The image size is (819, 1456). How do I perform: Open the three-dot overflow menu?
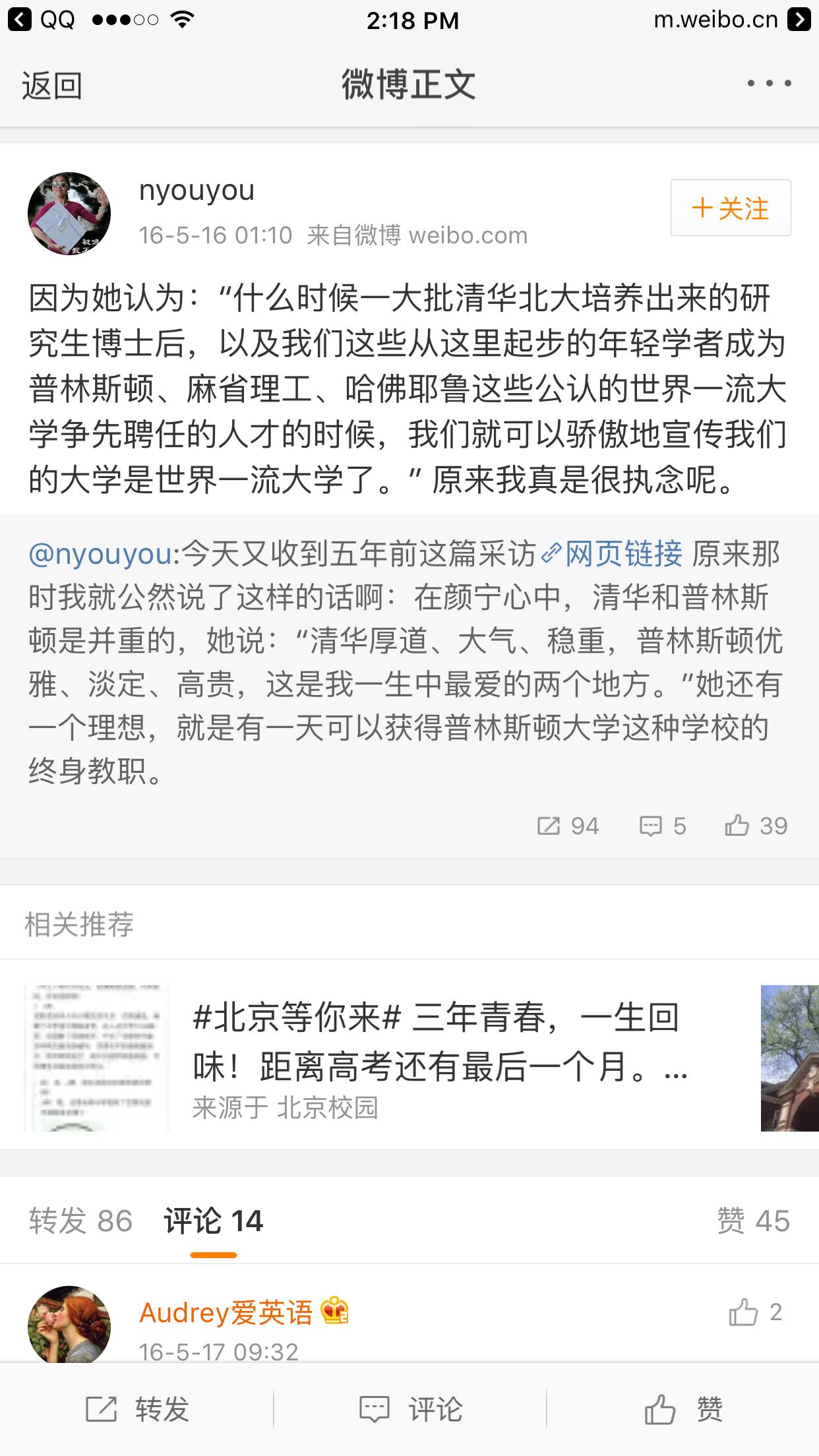tap(769, 84)
